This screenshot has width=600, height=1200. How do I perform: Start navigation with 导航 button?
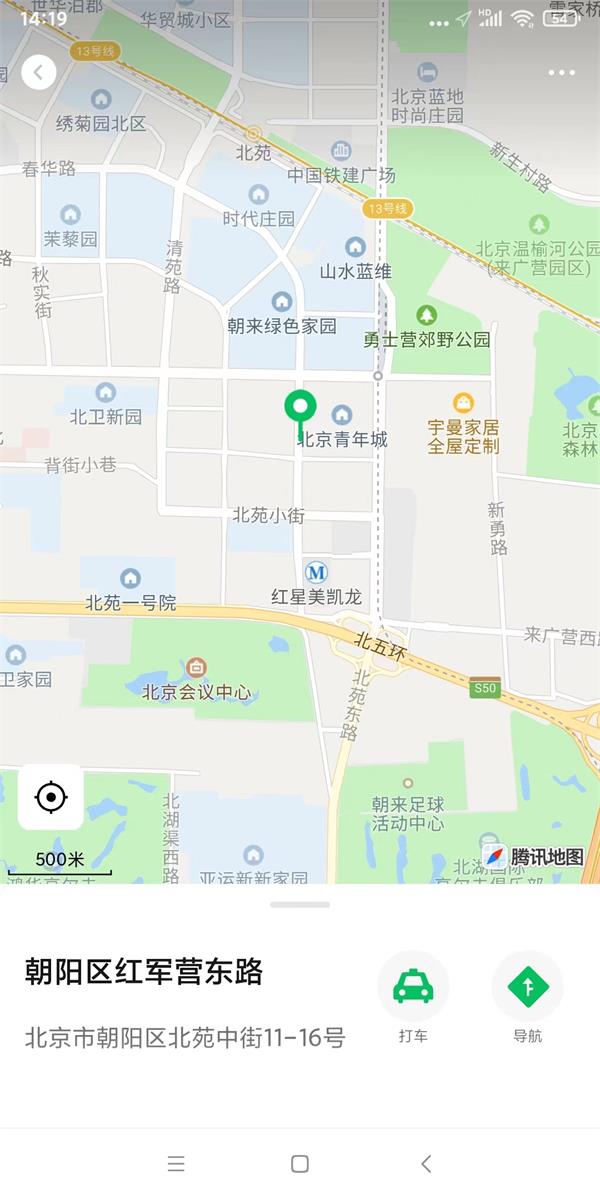click(527, 987)
